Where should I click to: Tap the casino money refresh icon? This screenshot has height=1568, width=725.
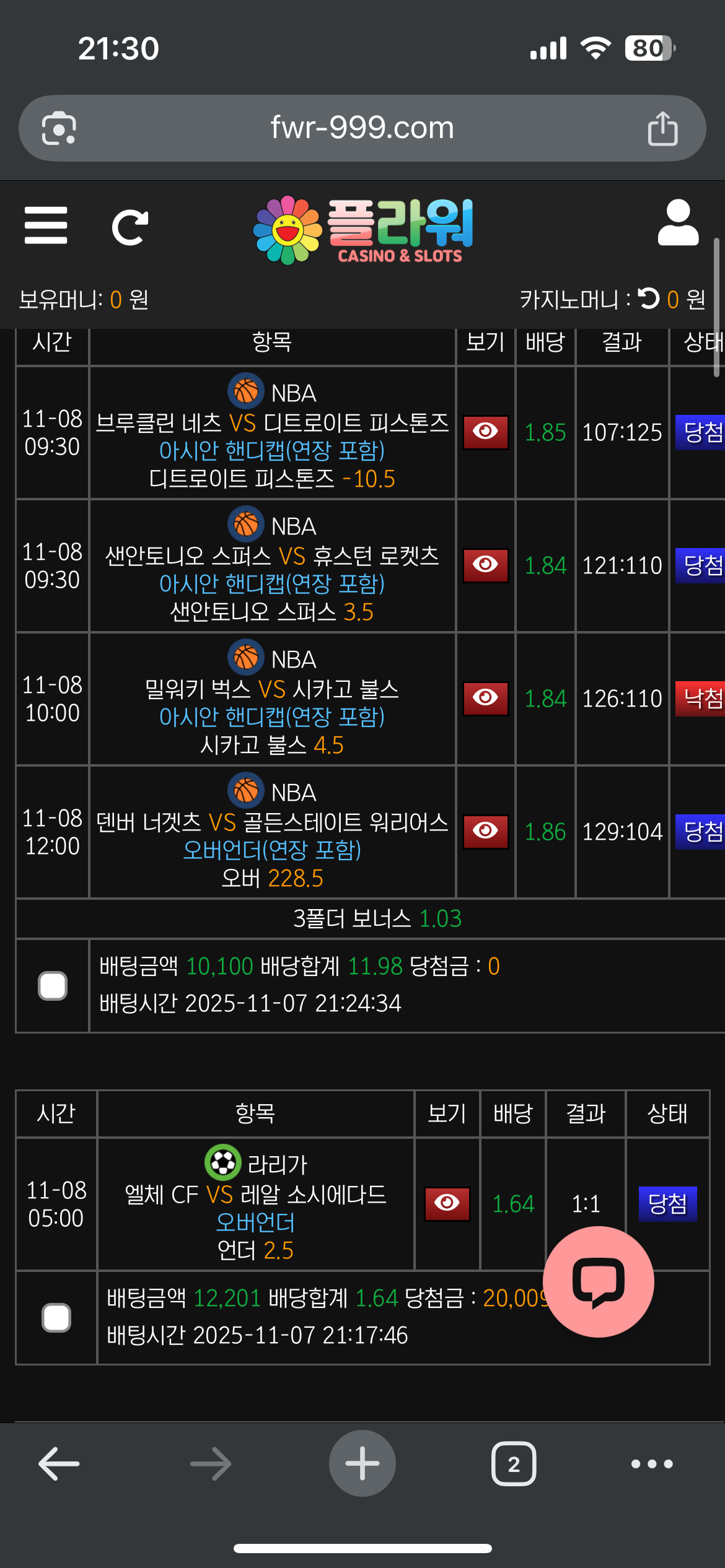pyautogui.click(x=649, y=298)
